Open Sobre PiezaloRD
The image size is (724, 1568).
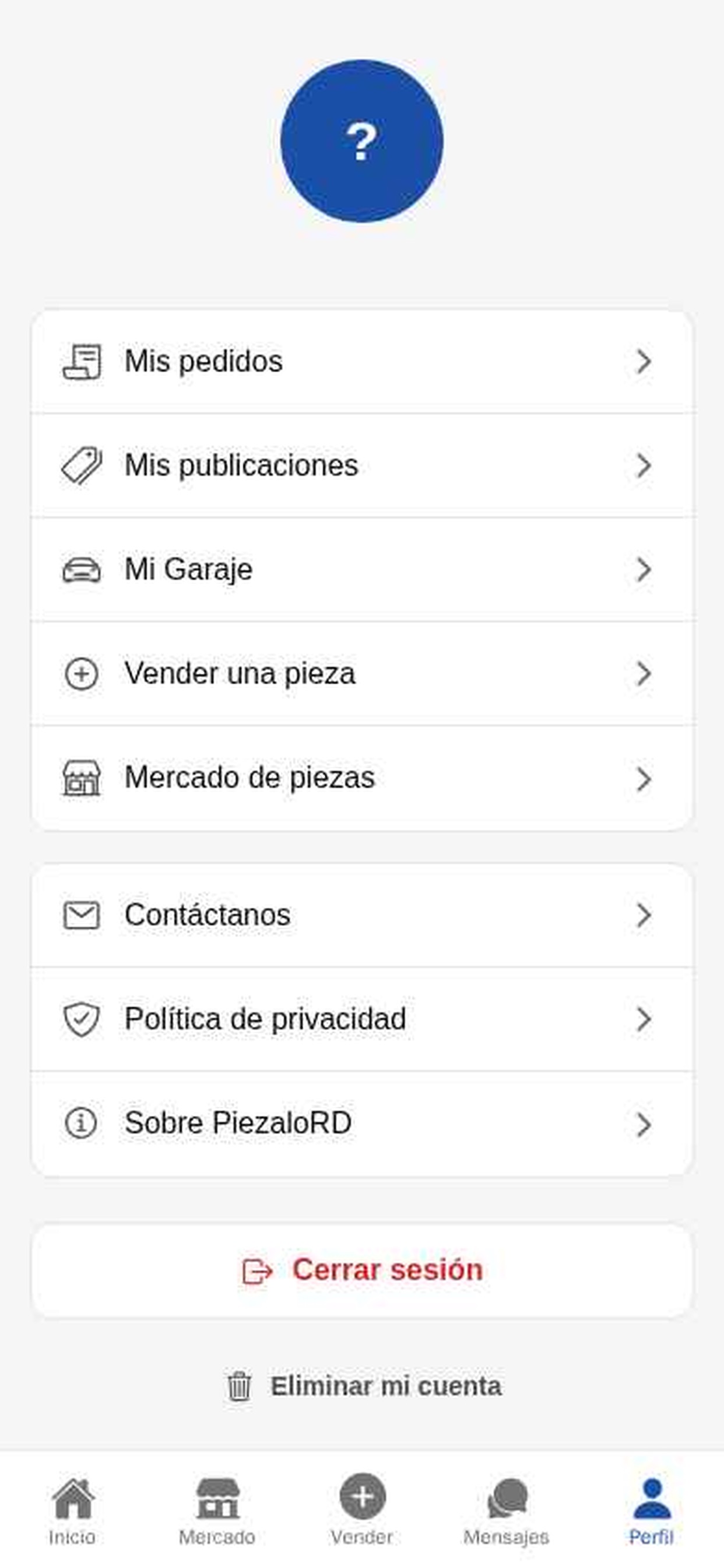pyautogui.click(x=362, y=1123)
